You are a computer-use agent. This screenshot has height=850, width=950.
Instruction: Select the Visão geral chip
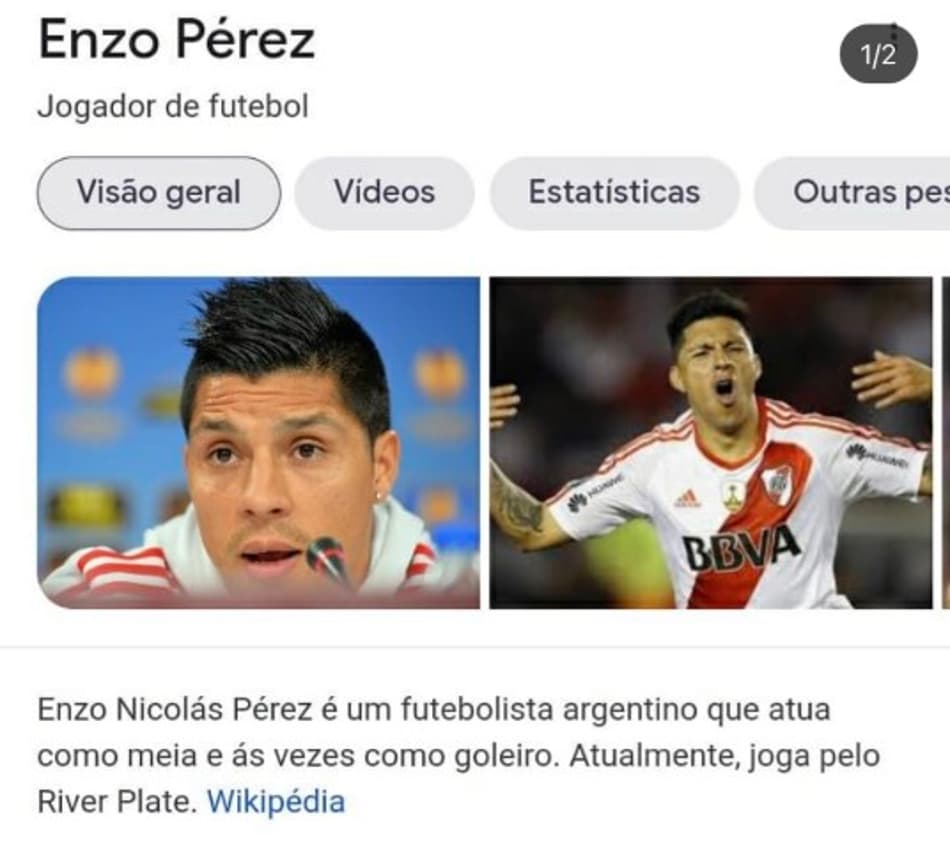coord(159,193)
